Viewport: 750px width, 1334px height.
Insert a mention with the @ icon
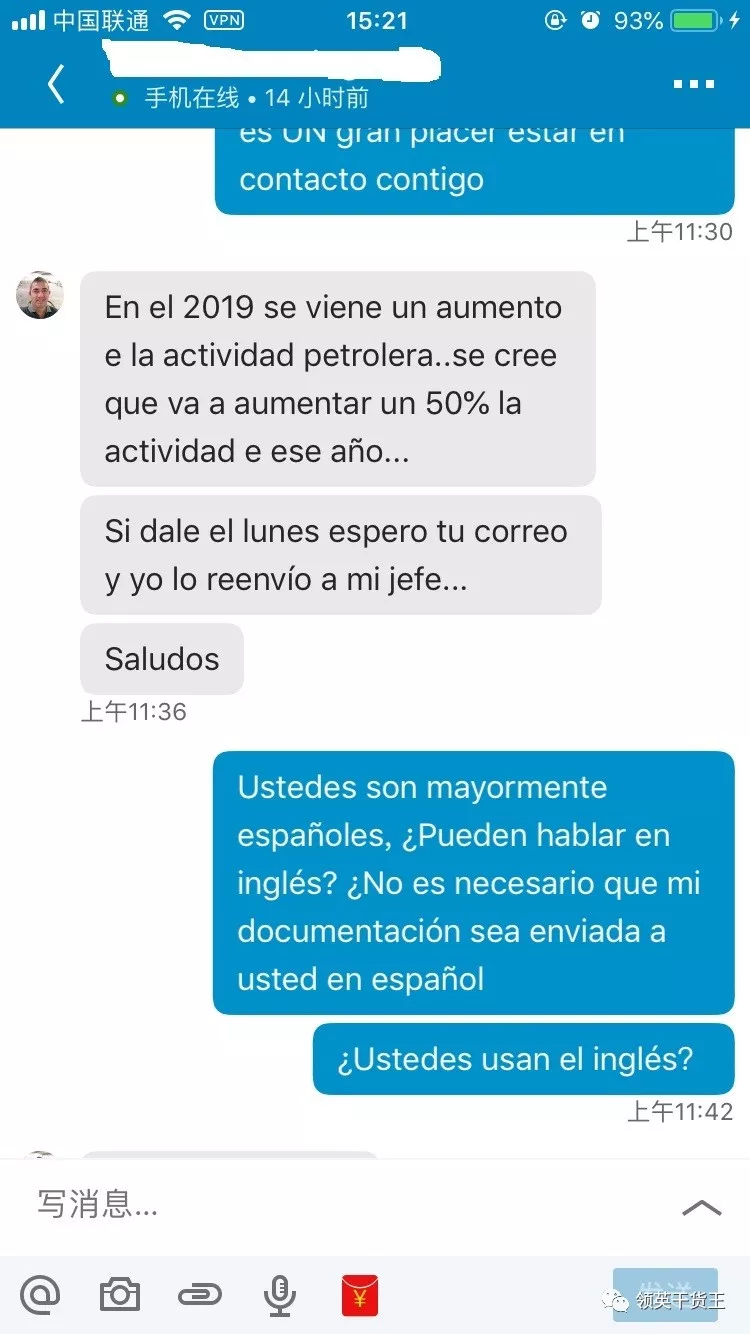pos(40,1296)
